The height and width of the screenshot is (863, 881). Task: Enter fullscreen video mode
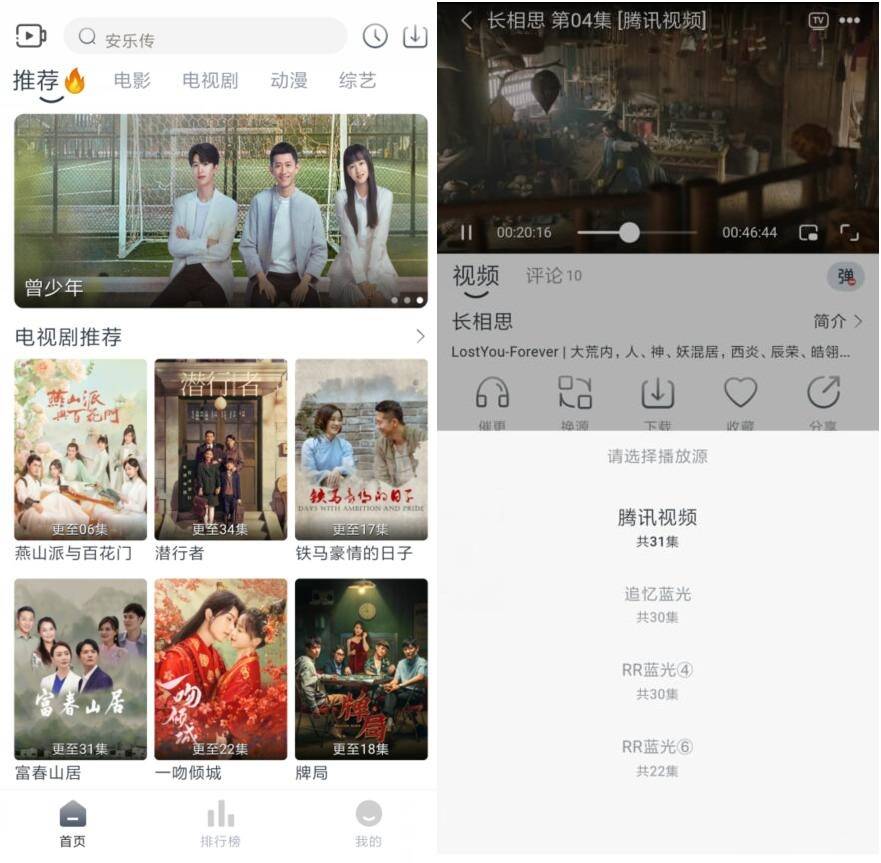click(849, 232)
